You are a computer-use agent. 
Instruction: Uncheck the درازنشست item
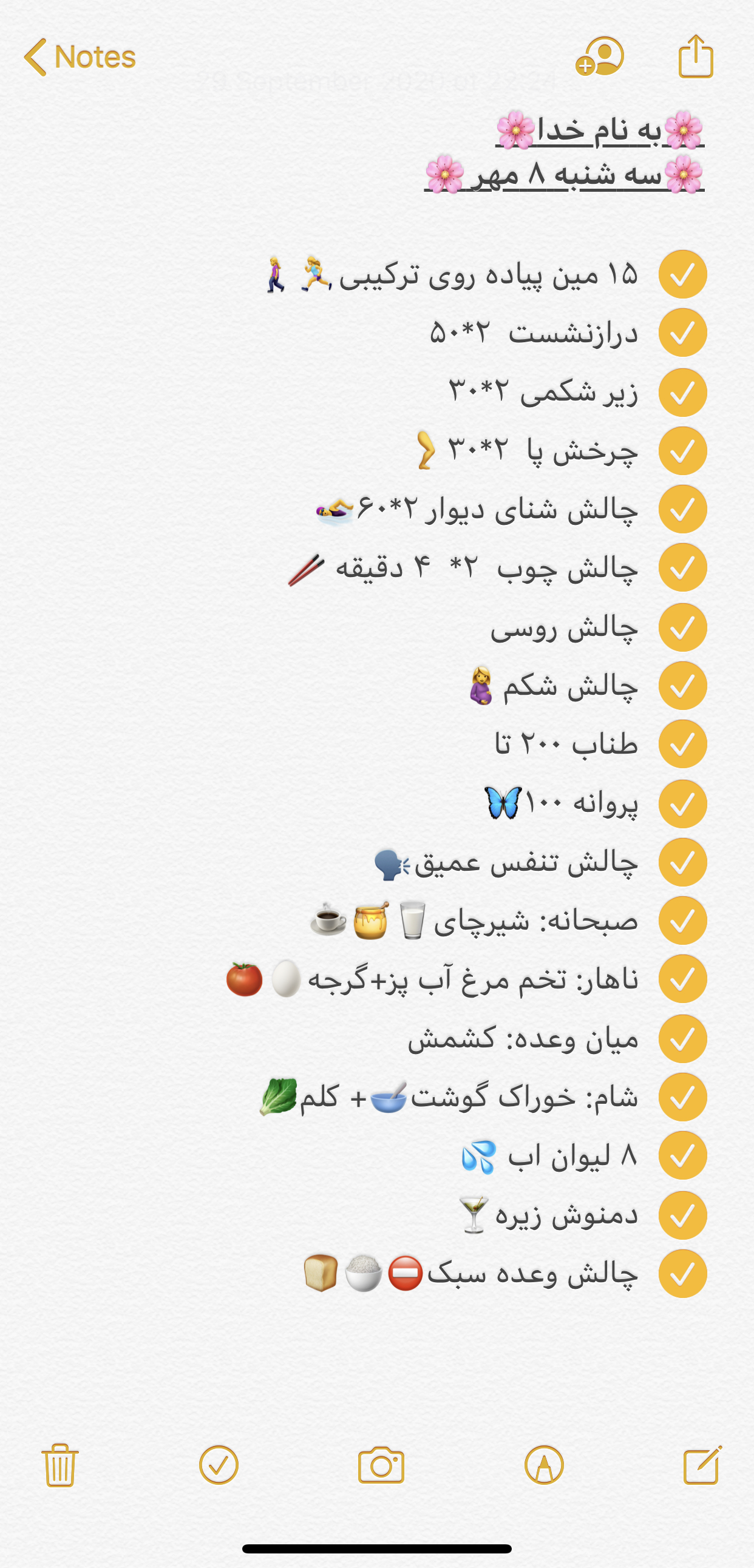point(682,333)
